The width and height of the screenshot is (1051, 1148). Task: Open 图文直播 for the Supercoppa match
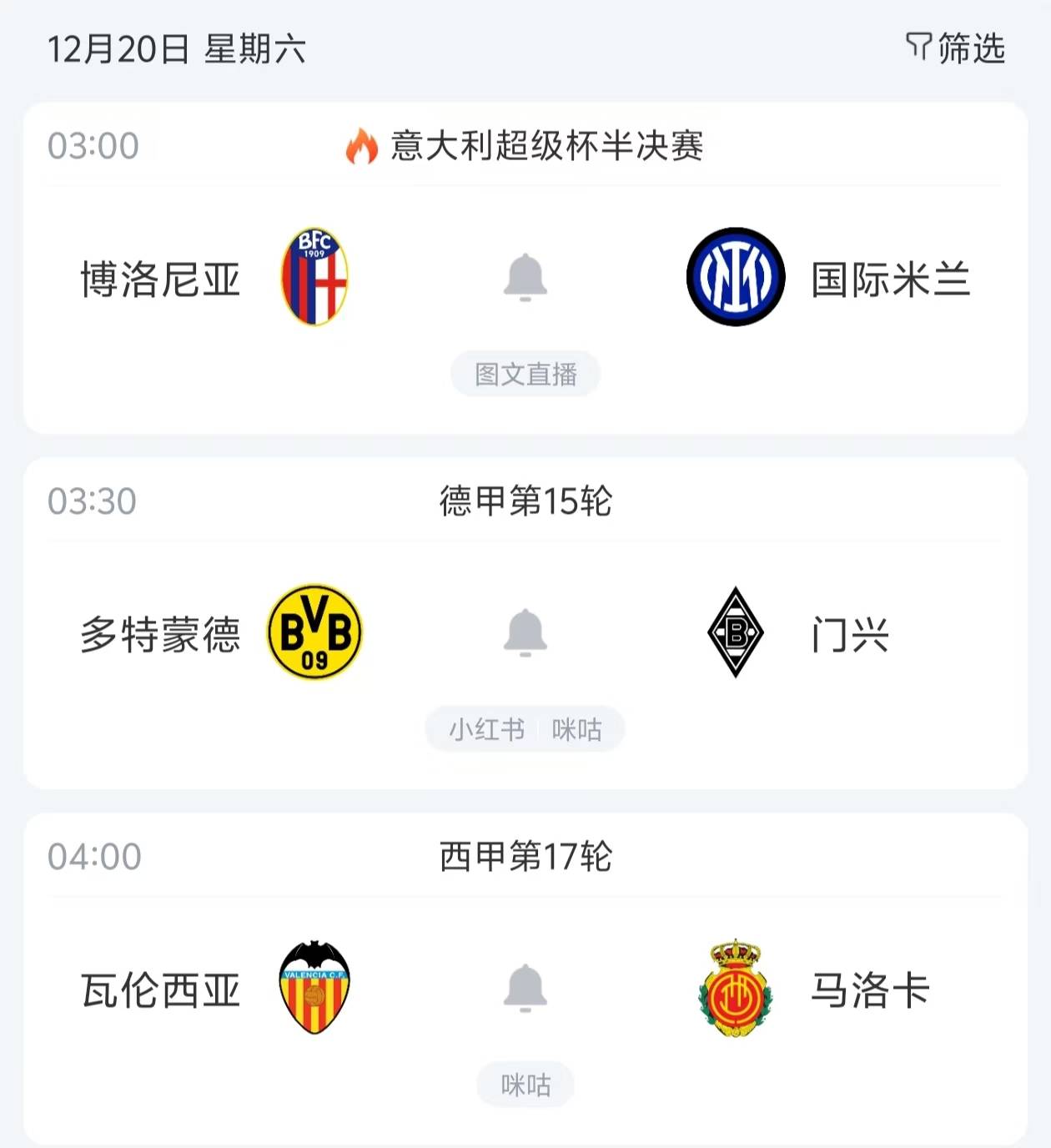pyautogui.click(x=525, y=375)
